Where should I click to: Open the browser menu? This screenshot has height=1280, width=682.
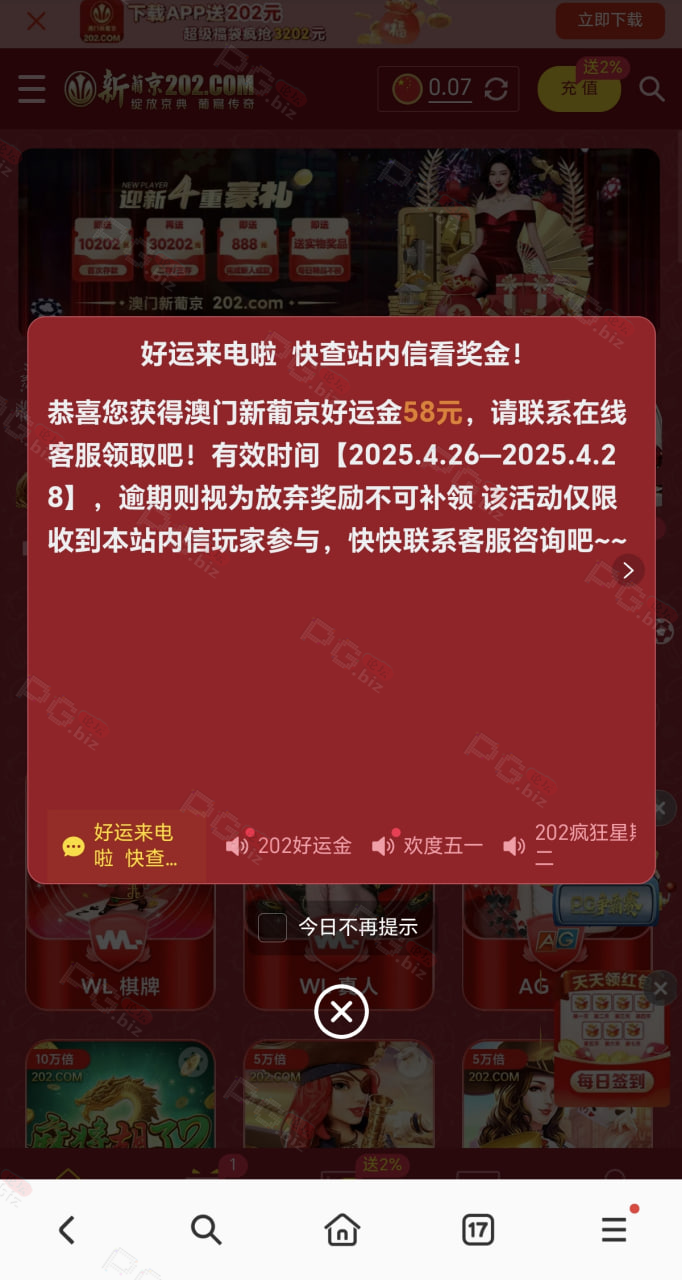(x=614, y=1230)
